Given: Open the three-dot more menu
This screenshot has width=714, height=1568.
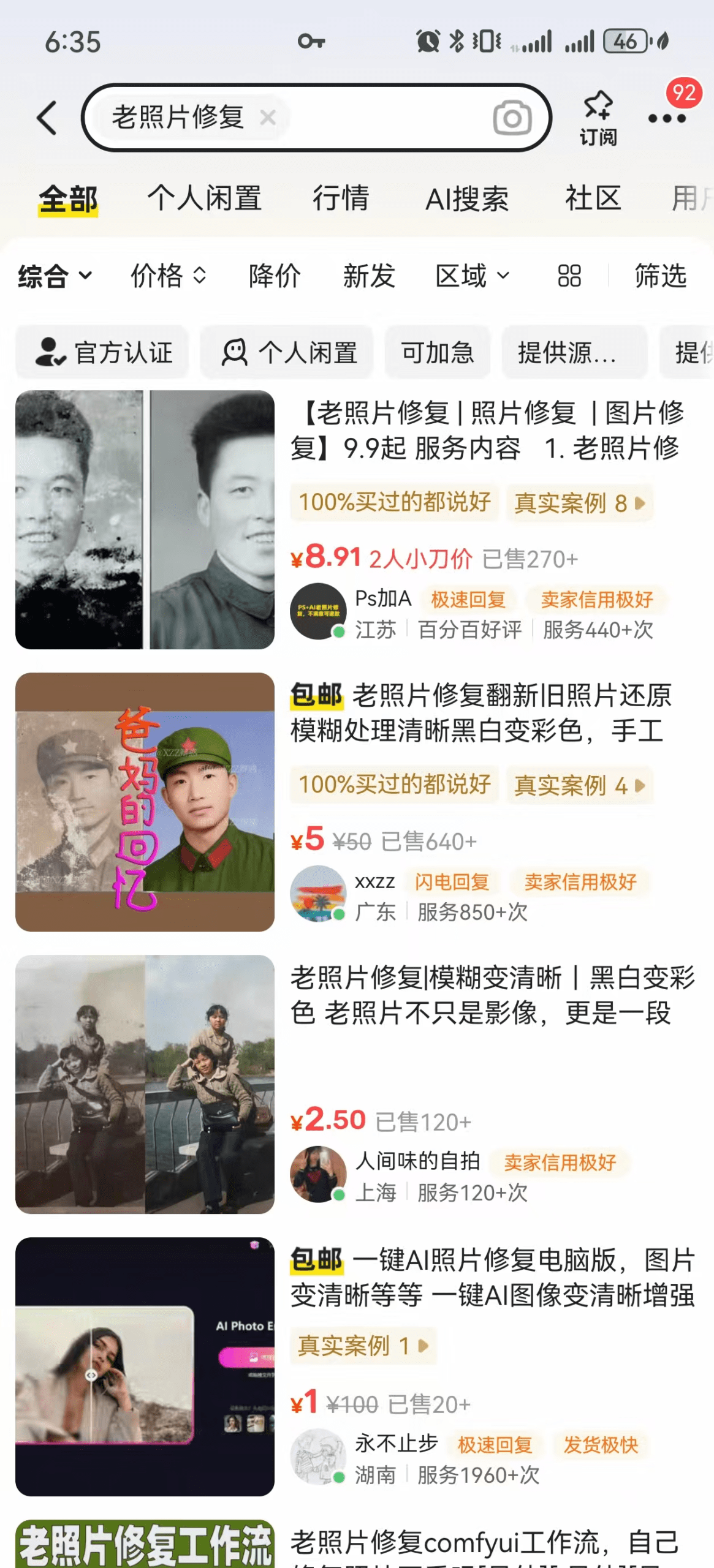Looking at the screenshot, I should pos(666,119).
